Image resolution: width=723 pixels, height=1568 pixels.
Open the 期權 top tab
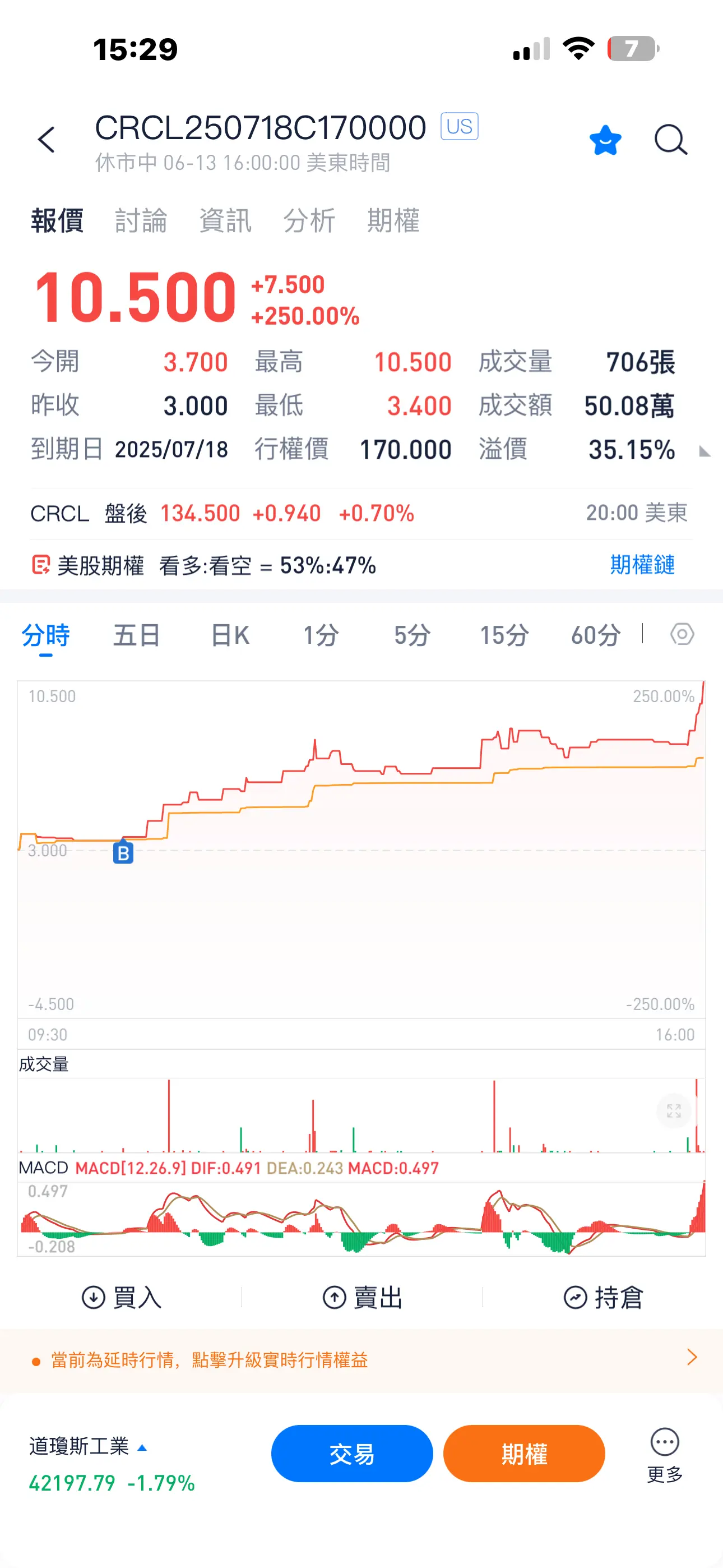pos(393,220)
